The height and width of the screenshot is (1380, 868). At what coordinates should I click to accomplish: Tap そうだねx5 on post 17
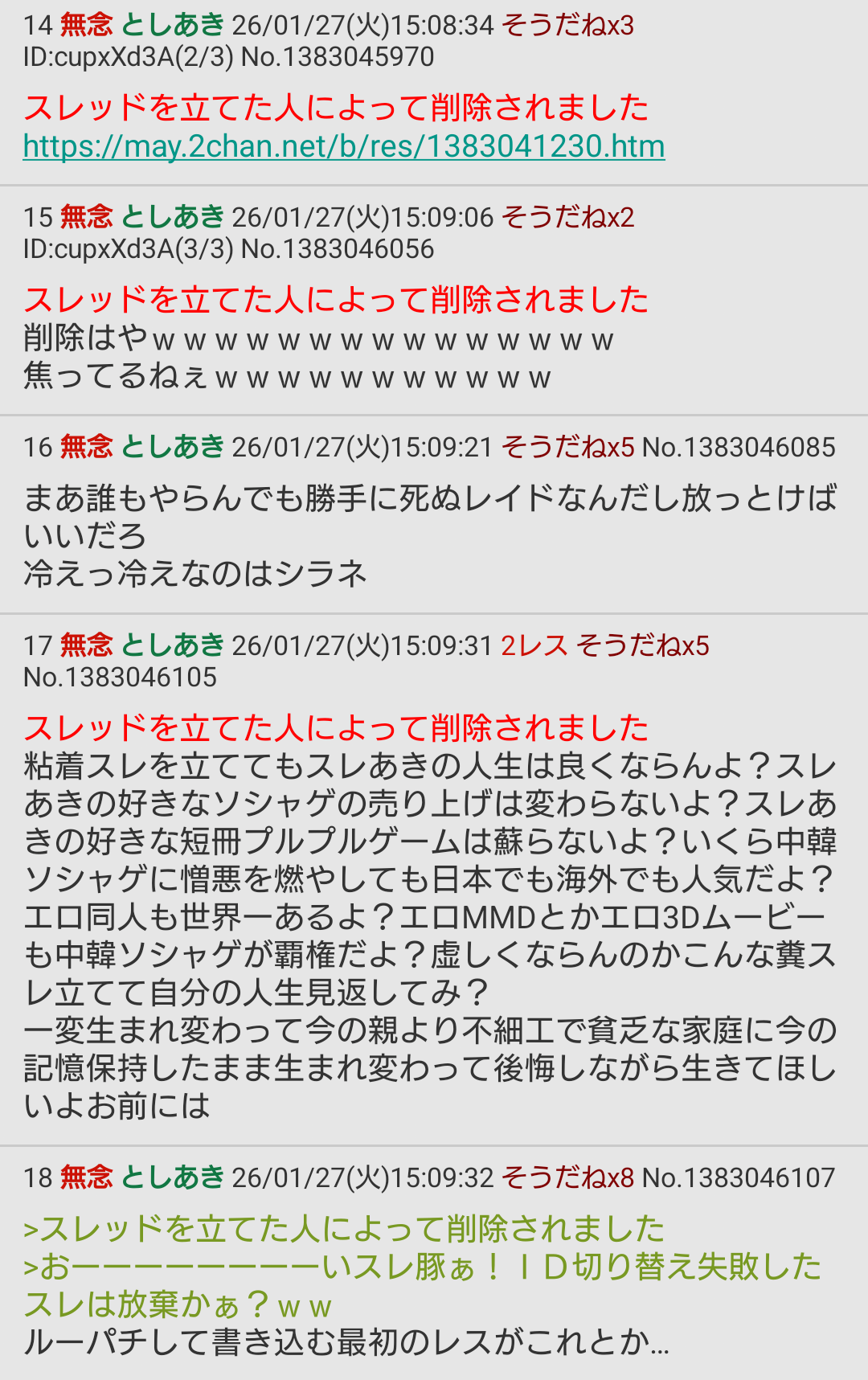pos(642,645)
